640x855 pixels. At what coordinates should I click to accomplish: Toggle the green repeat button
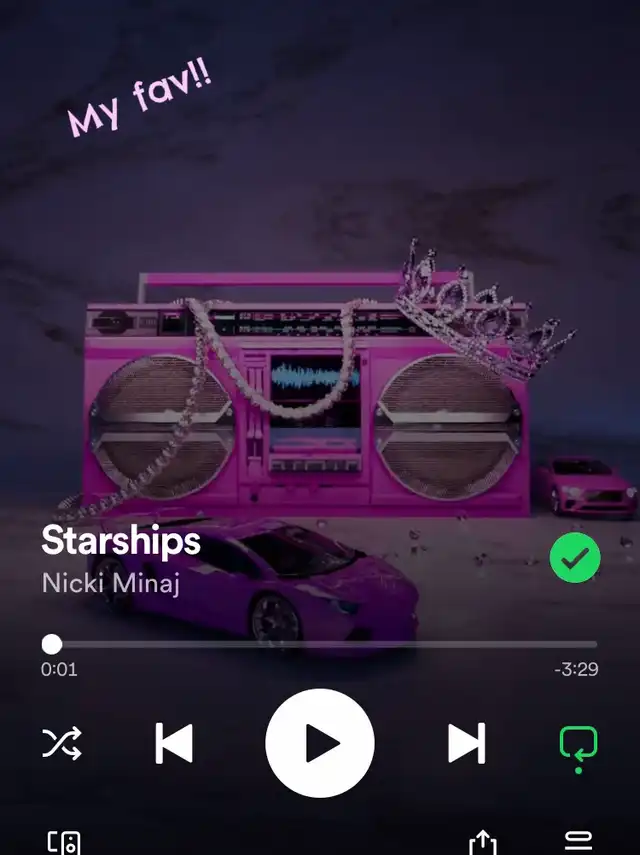point(578,745)
